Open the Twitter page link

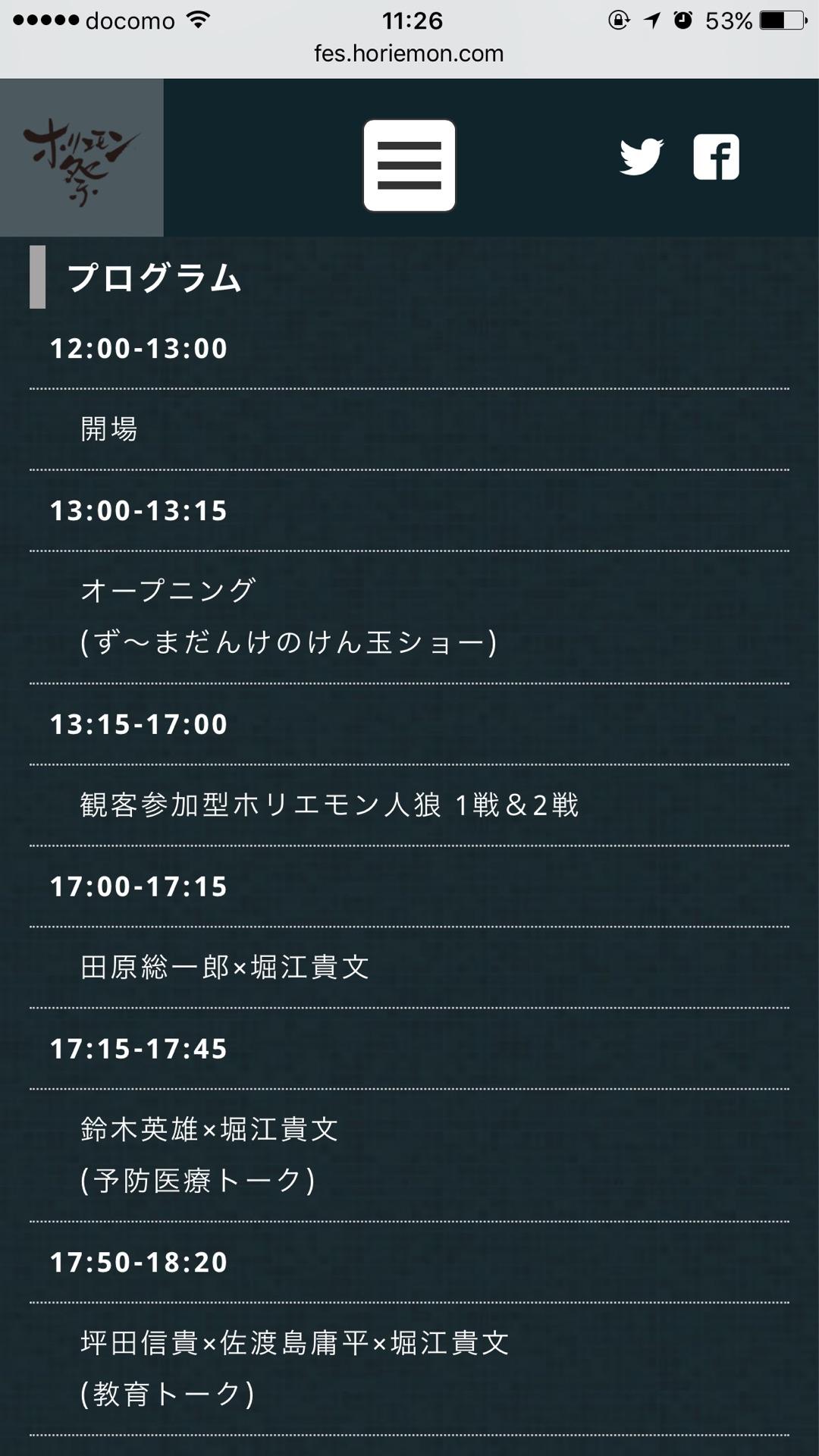(641, 157)
